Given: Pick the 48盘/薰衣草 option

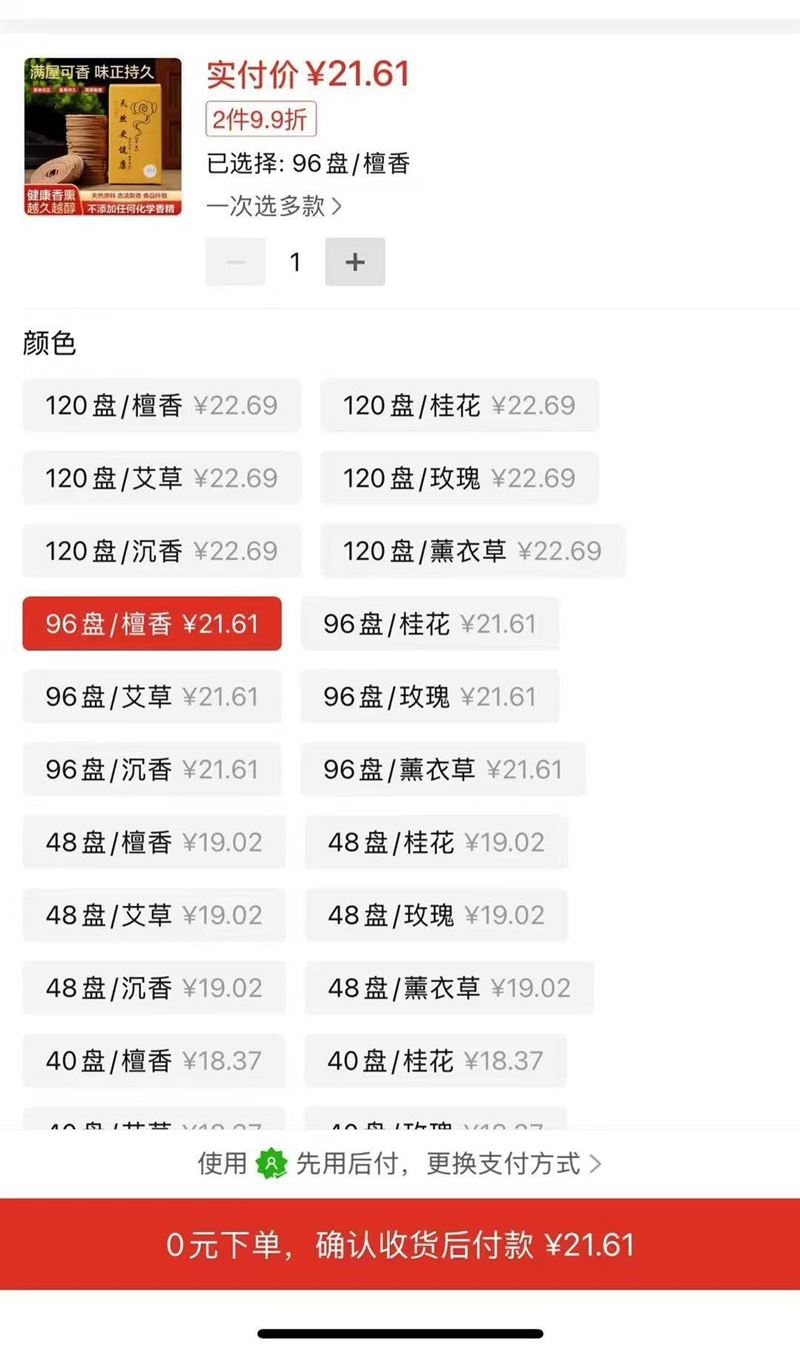Looking at the screenshot, I should [449, 988].
